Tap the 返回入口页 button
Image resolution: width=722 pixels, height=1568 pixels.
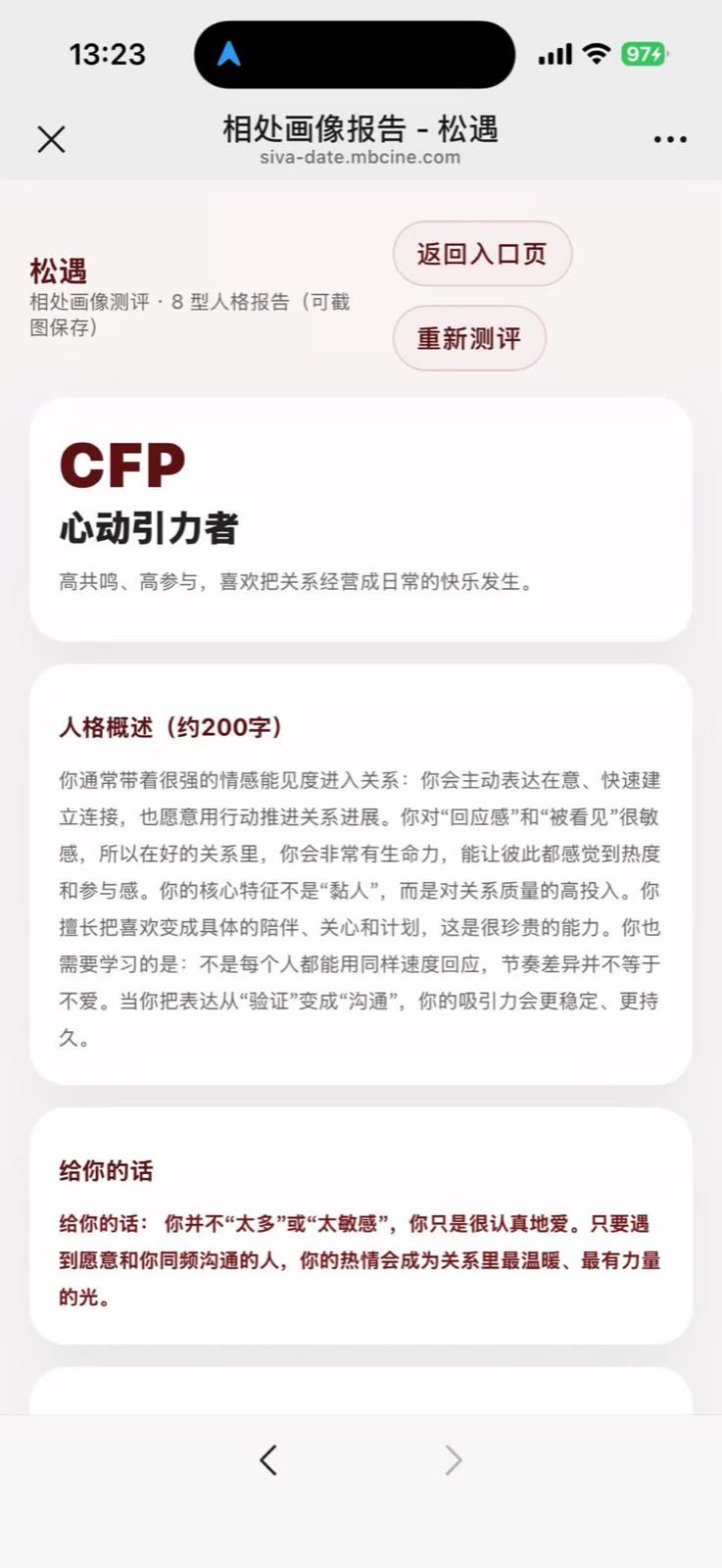click(482, 254)
